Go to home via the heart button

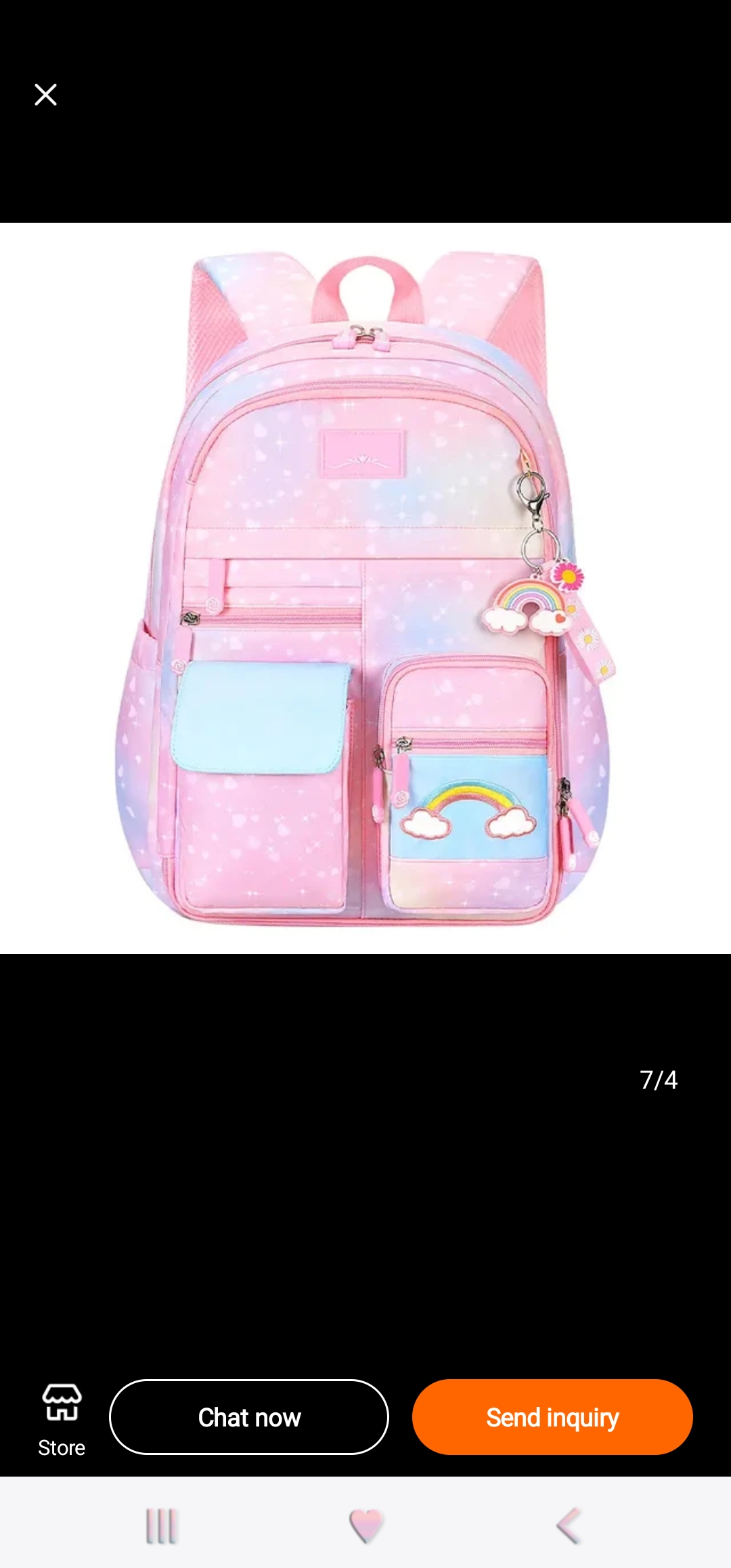tap(366, 1526)
